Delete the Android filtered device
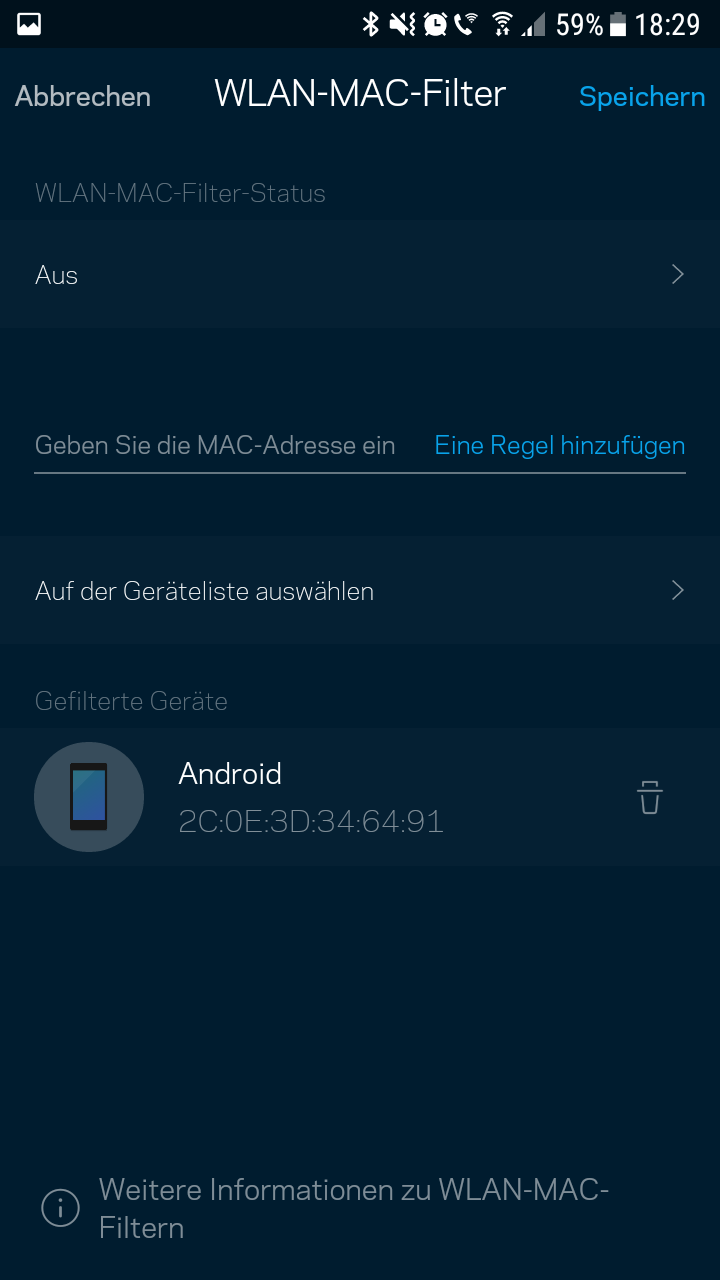This screenshot has width=720, height=1280. [650, 797]
